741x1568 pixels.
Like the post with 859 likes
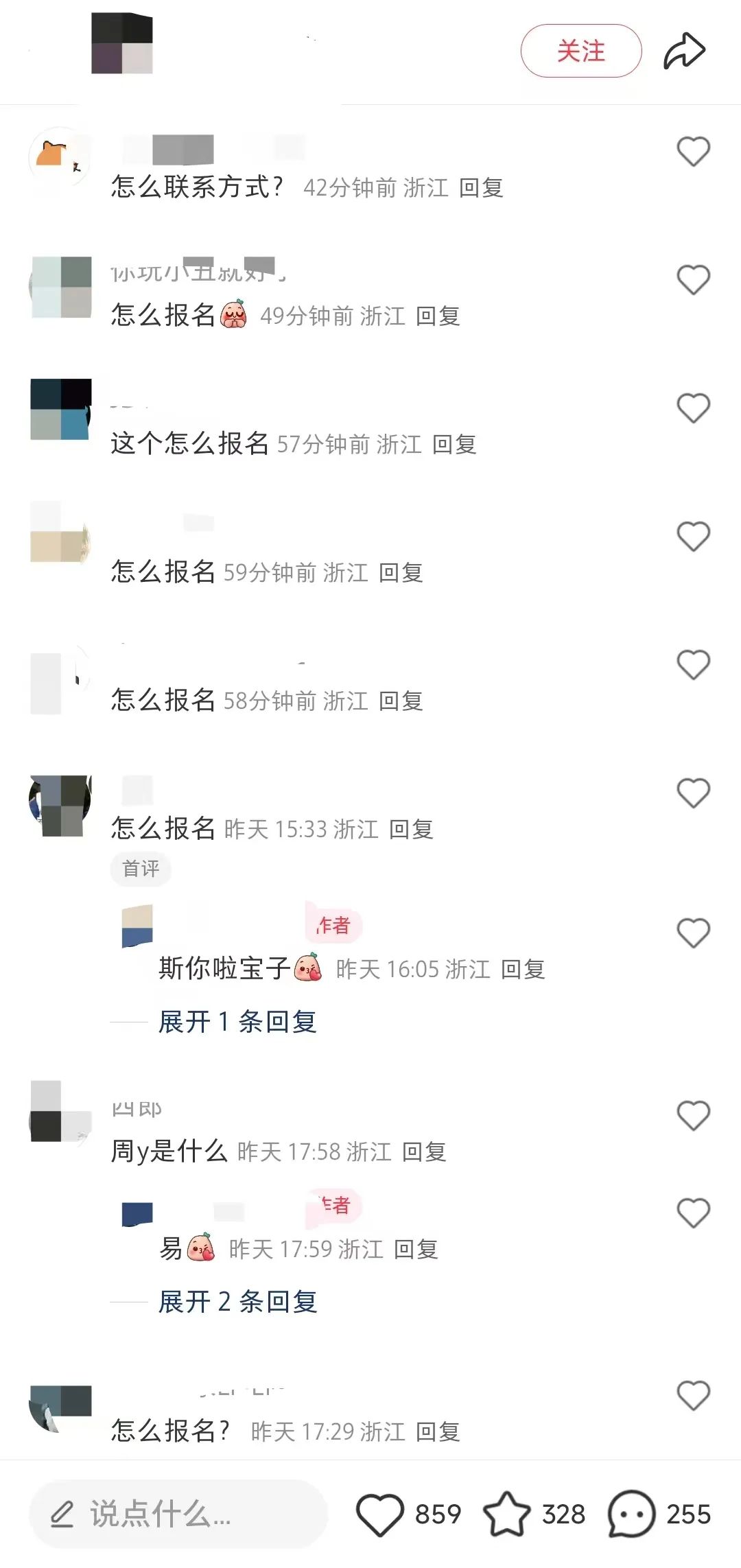tap(379, 1514)
